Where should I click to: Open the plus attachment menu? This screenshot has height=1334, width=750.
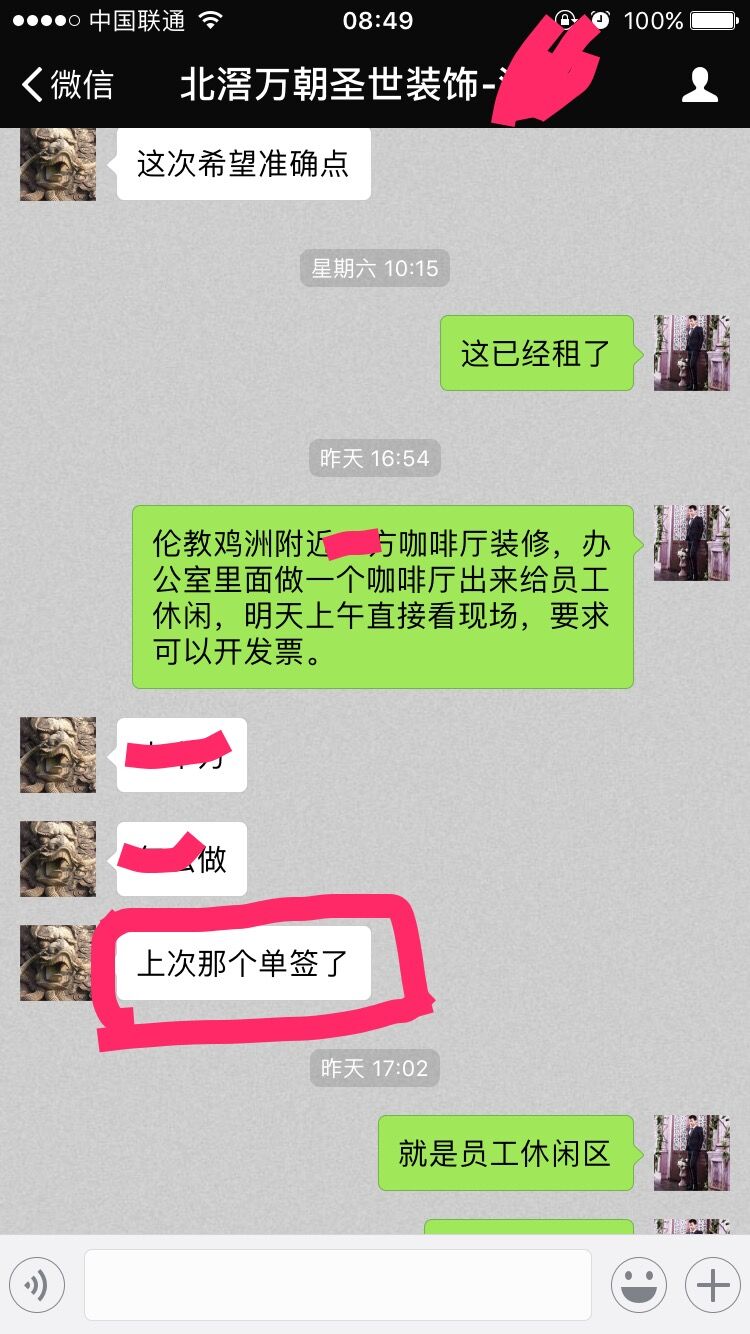[x=712, y=1285]
